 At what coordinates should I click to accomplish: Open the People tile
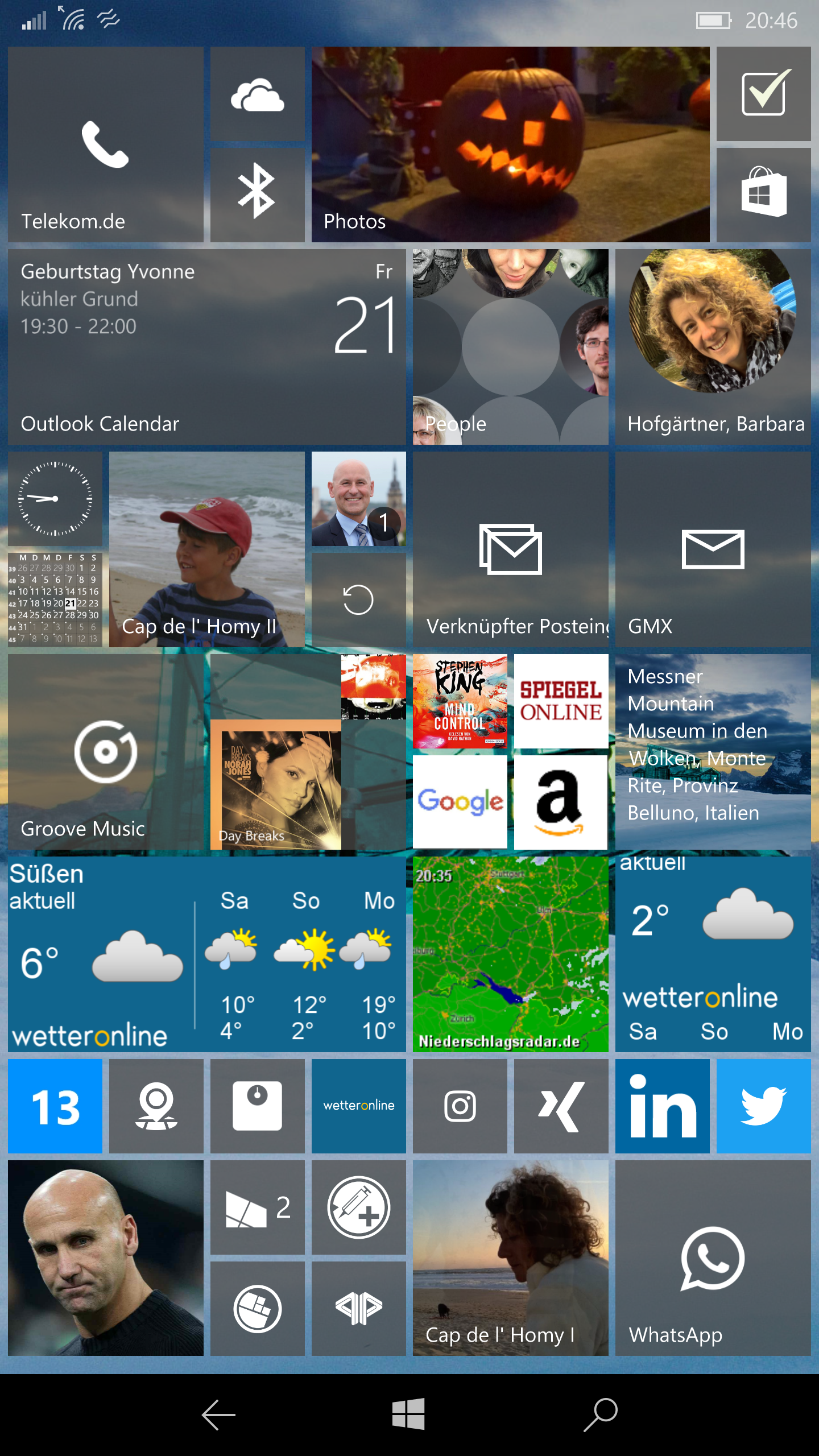tap(510, 347)
